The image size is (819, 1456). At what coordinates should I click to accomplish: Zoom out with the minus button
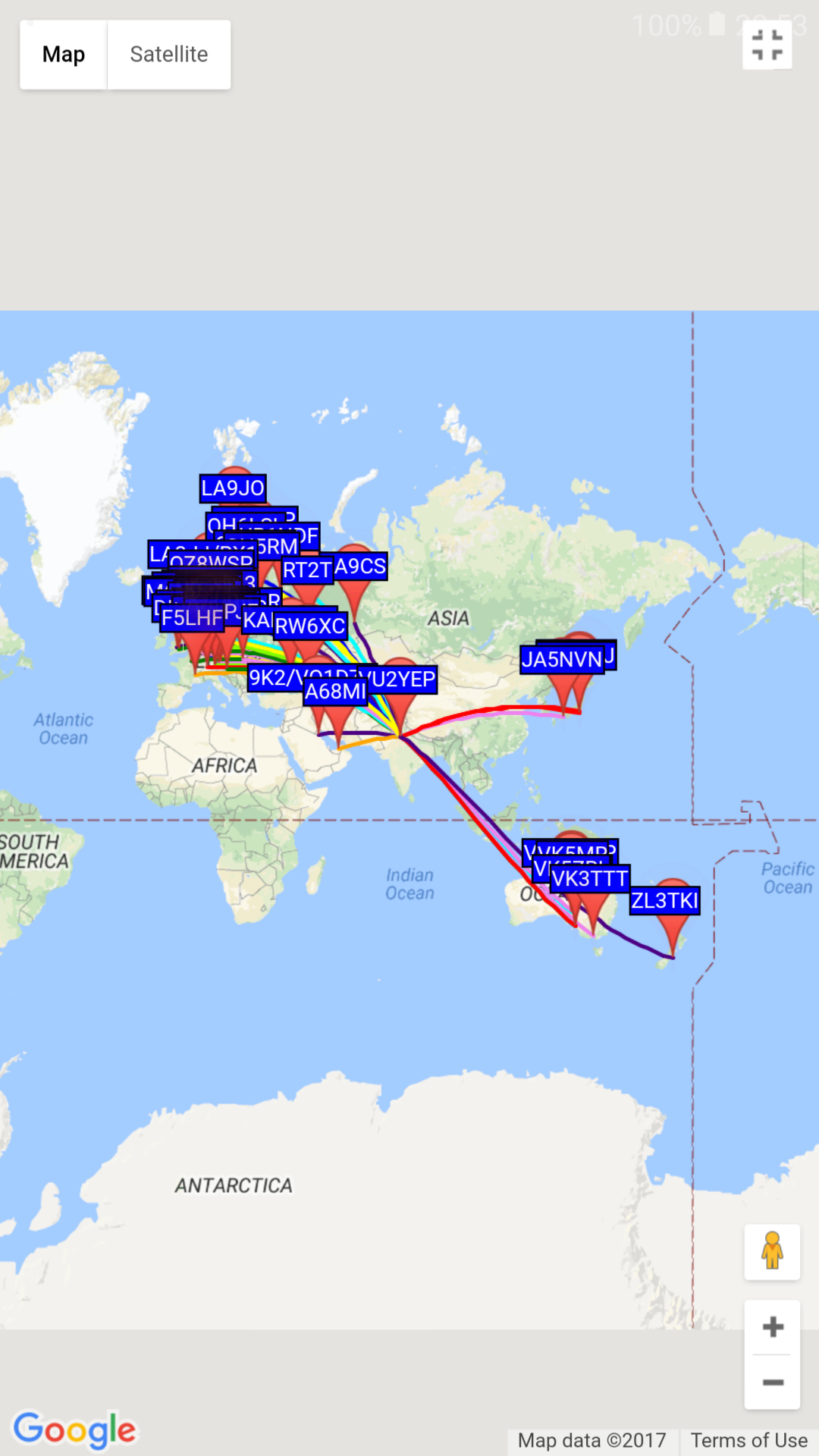point(773,1382)
